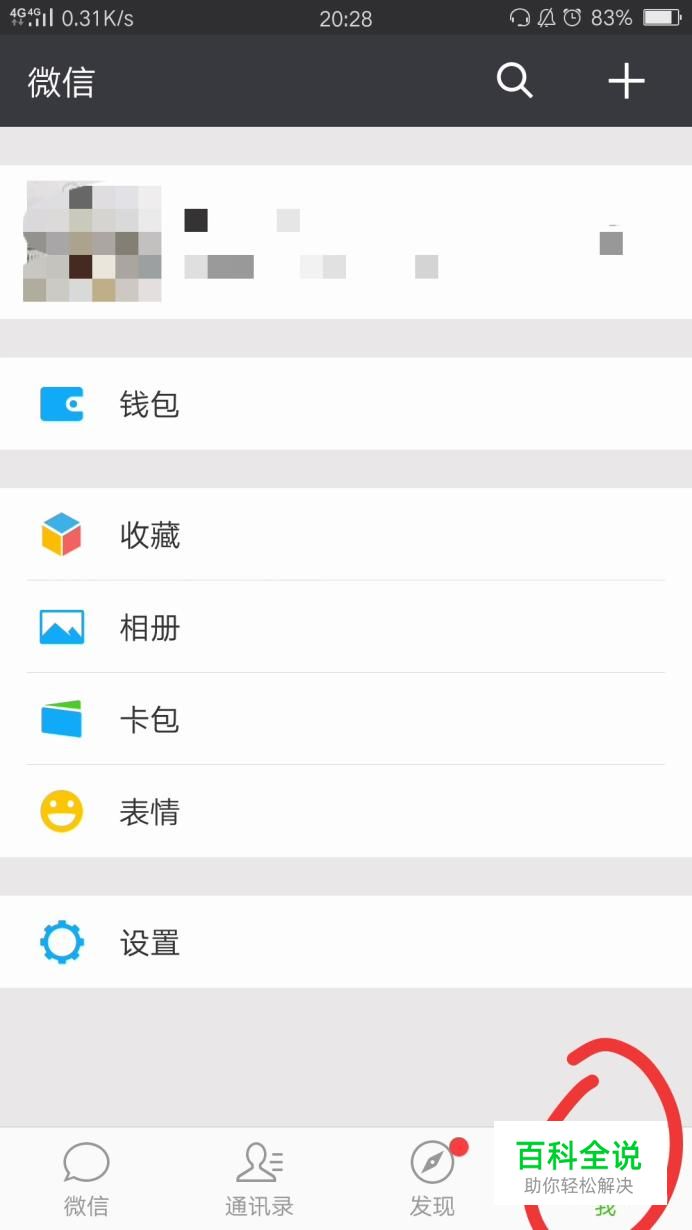Open 相册 album
The height and width of the screenshot is (1230, 692).
[346, 627]
